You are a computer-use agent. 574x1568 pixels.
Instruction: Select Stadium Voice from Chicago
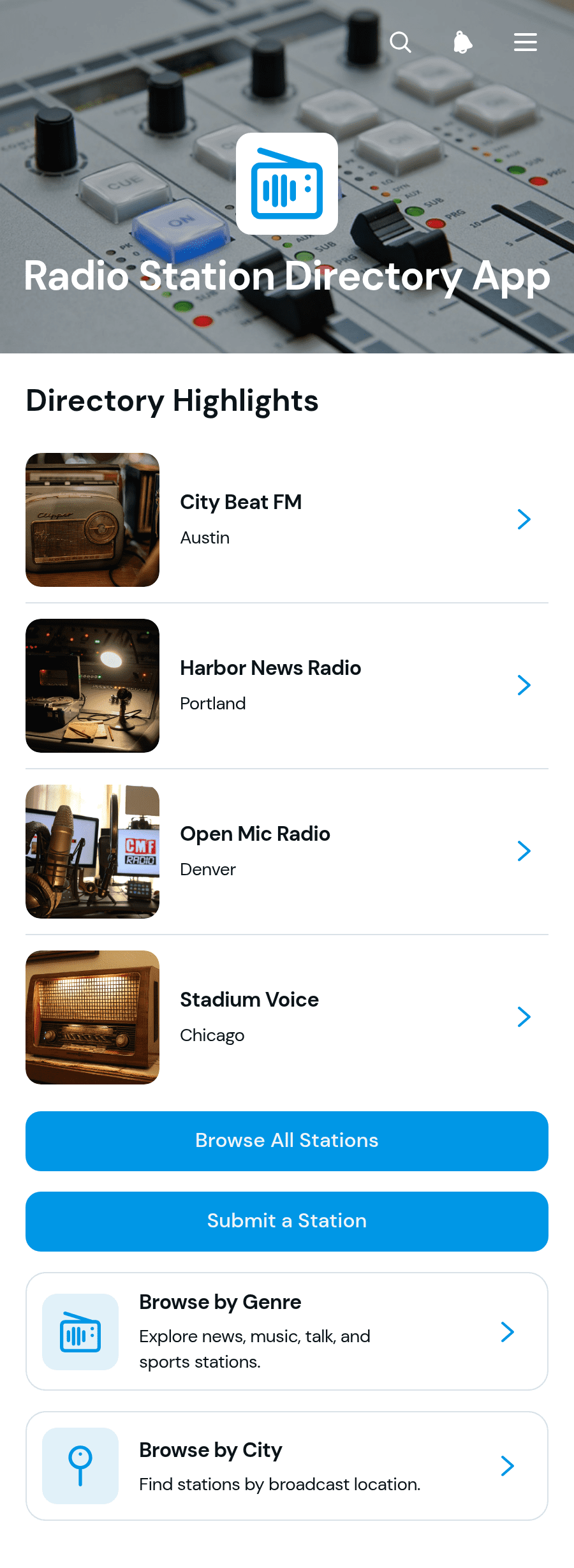click(x=287, y=1017)
